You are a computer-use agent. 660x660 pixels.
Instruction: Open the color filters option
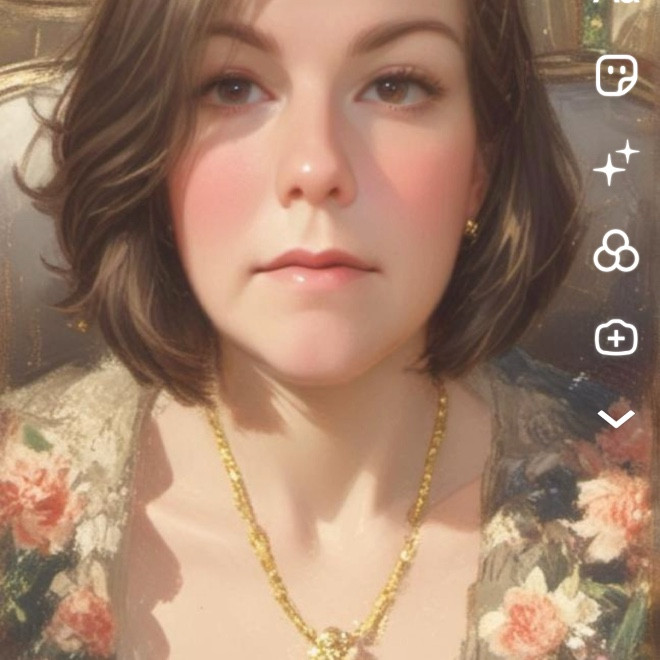pos(616,251)
